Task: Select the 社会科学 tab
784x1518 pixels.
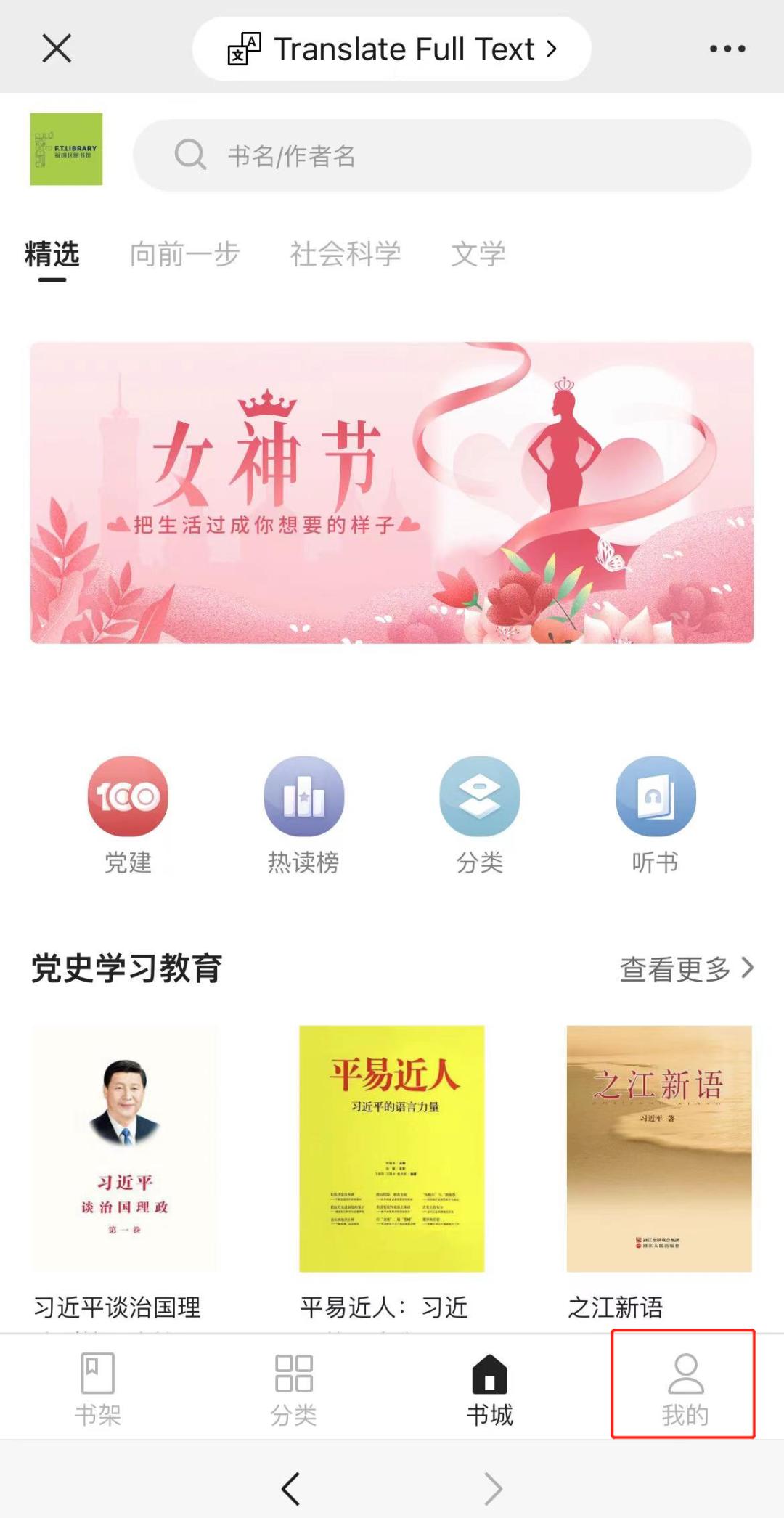Action: (x=346, y=254)
